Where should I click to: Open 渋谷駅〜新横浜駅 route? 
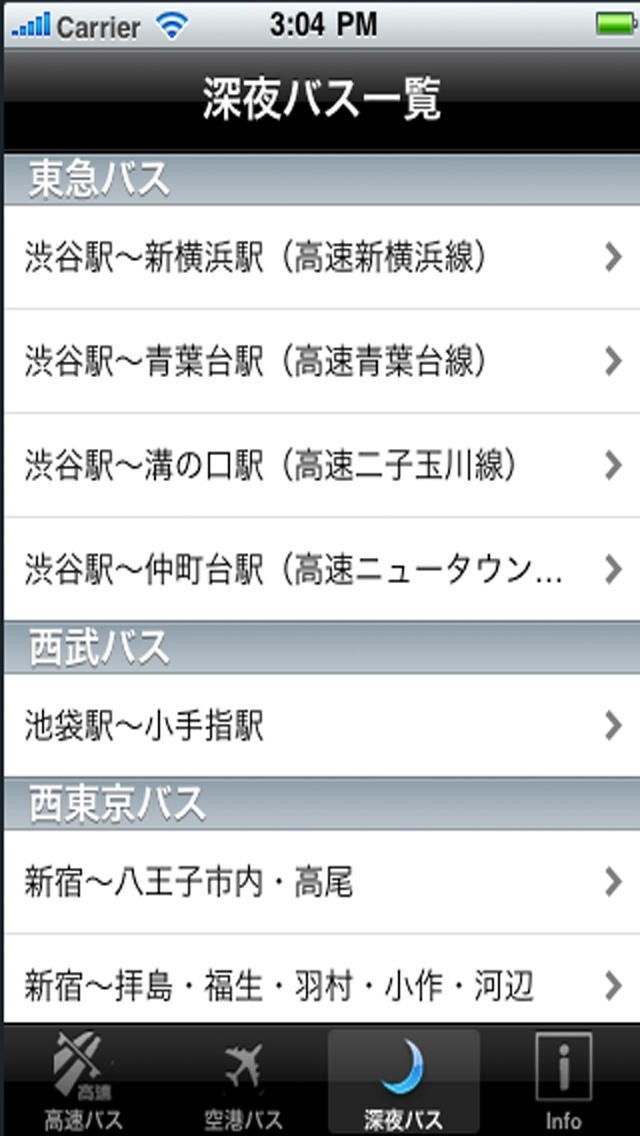click(320, 258)
